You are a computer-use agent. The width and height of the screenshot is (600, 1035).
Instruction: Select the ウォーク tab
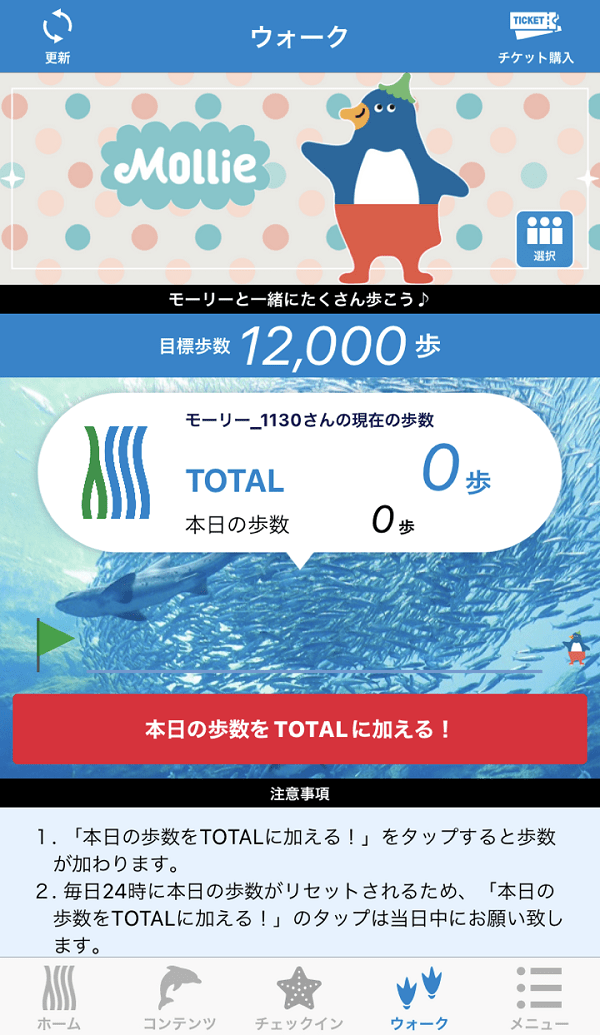pyautogui.click(x=419, y=997)
